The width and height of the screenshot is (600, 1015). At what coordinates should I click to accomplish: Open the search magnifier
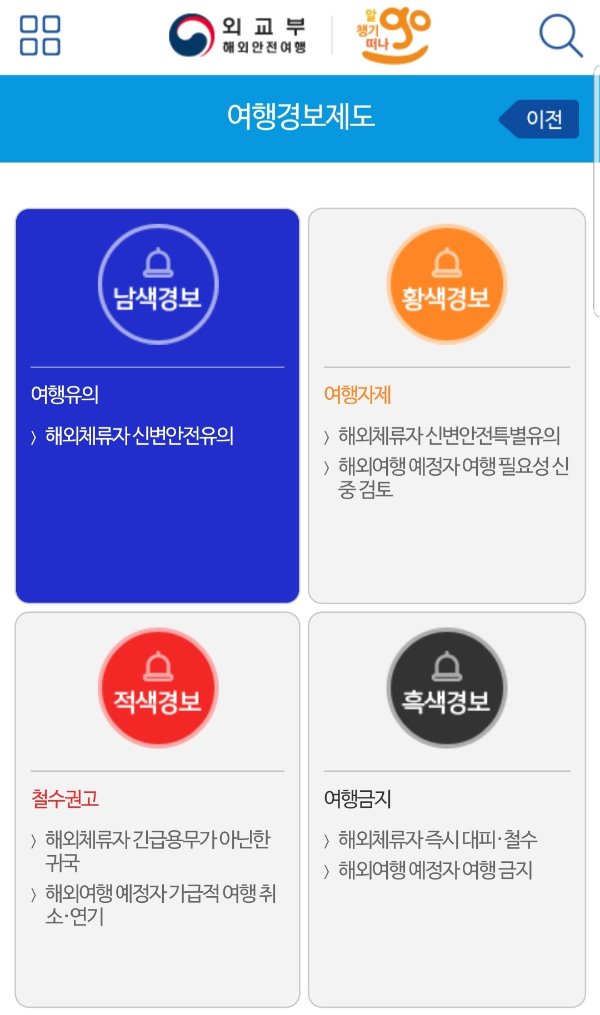[x=560, y=36]
